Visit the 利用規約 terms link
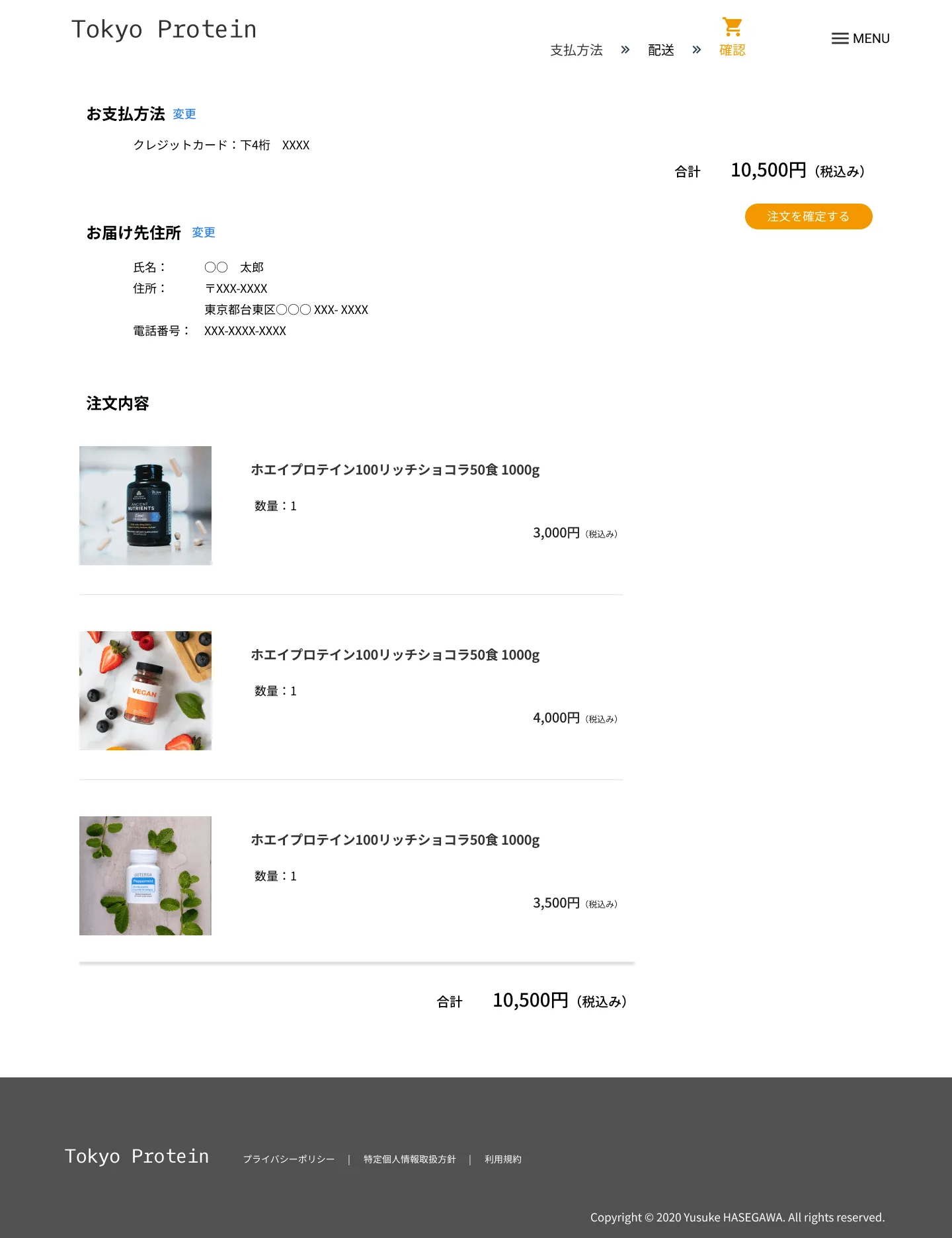 [x=502, y=1159]
